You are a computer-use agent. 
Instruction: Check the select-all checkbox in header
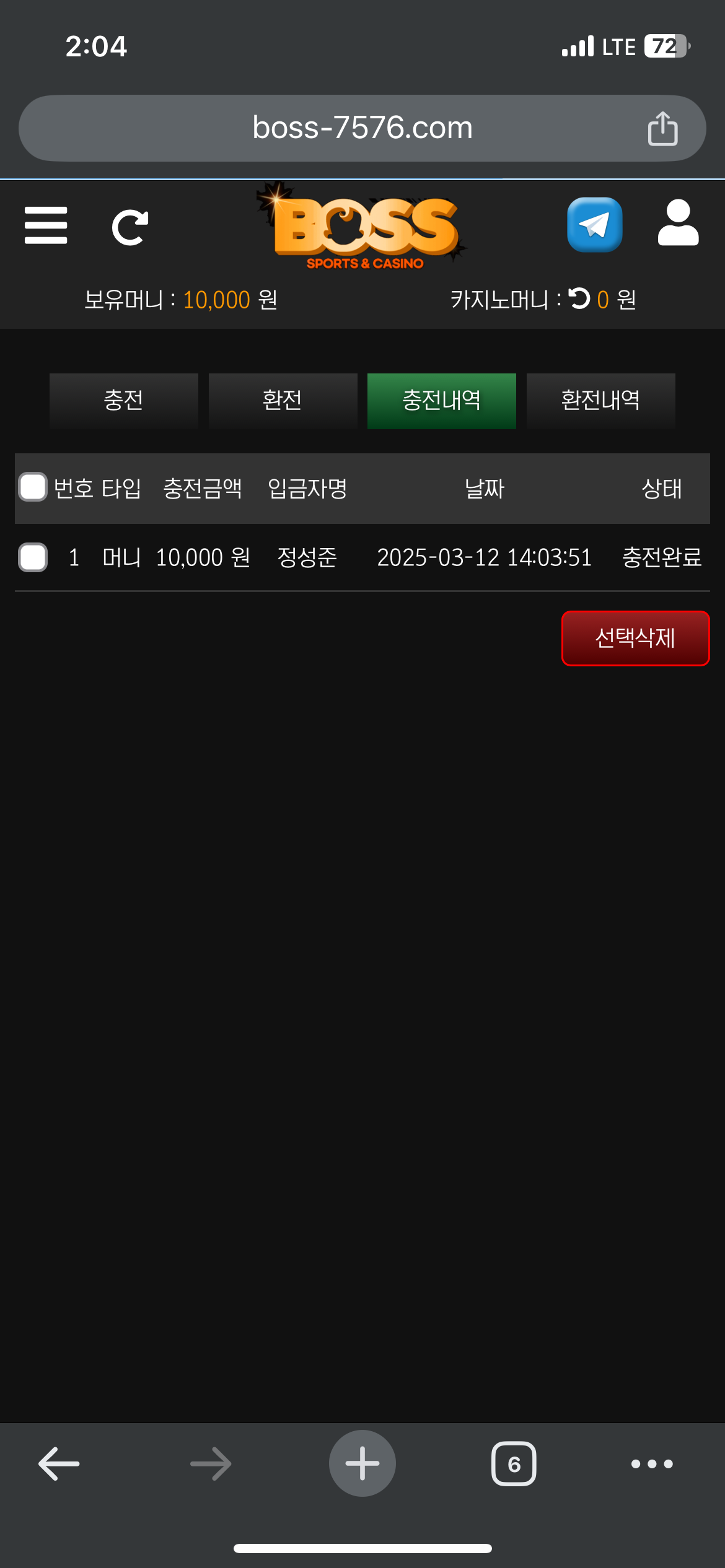[33, 487]
